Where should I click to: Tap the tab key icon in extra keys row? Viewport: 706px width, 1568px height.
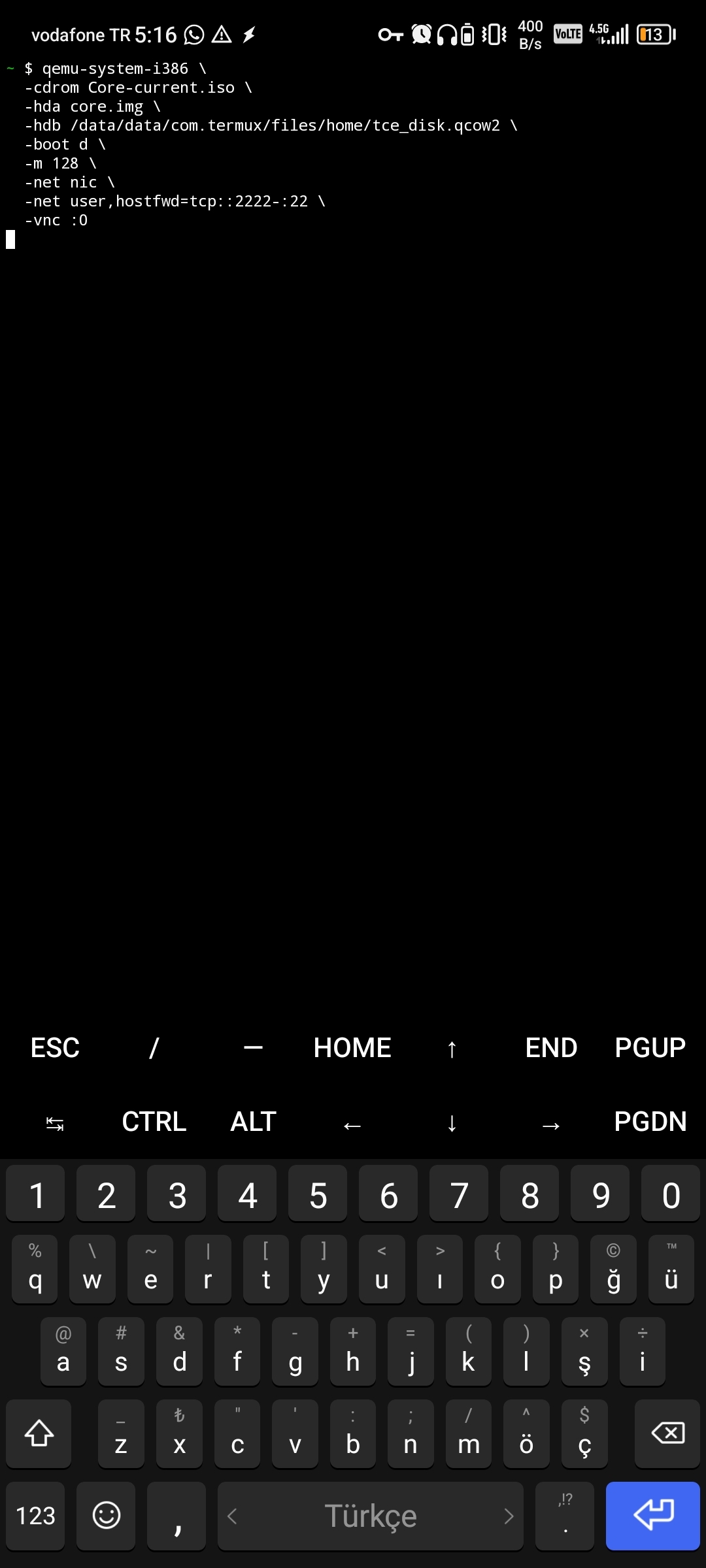click(x=54, y=1122)
